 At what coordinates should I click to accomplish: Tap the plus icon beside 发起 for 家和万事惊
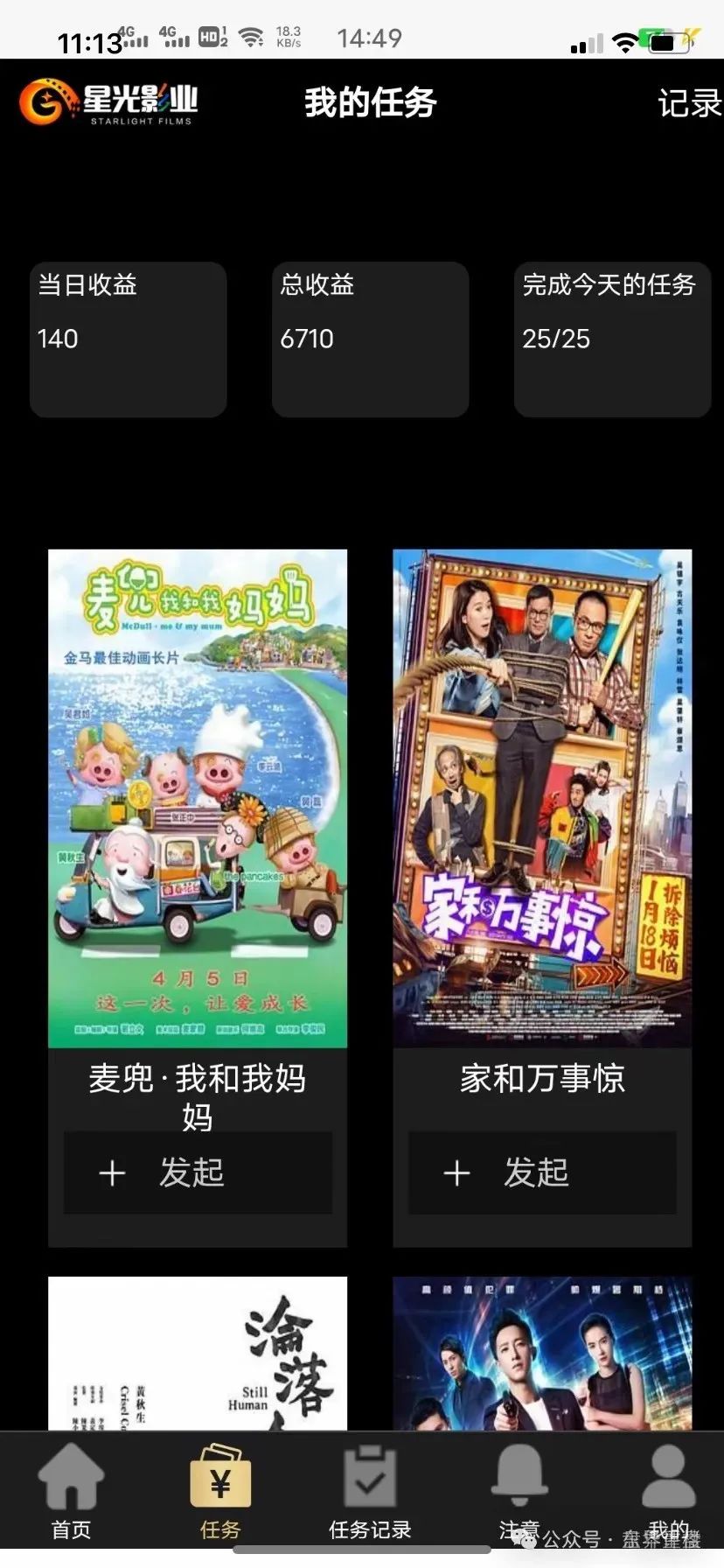tap(458, 1173)
